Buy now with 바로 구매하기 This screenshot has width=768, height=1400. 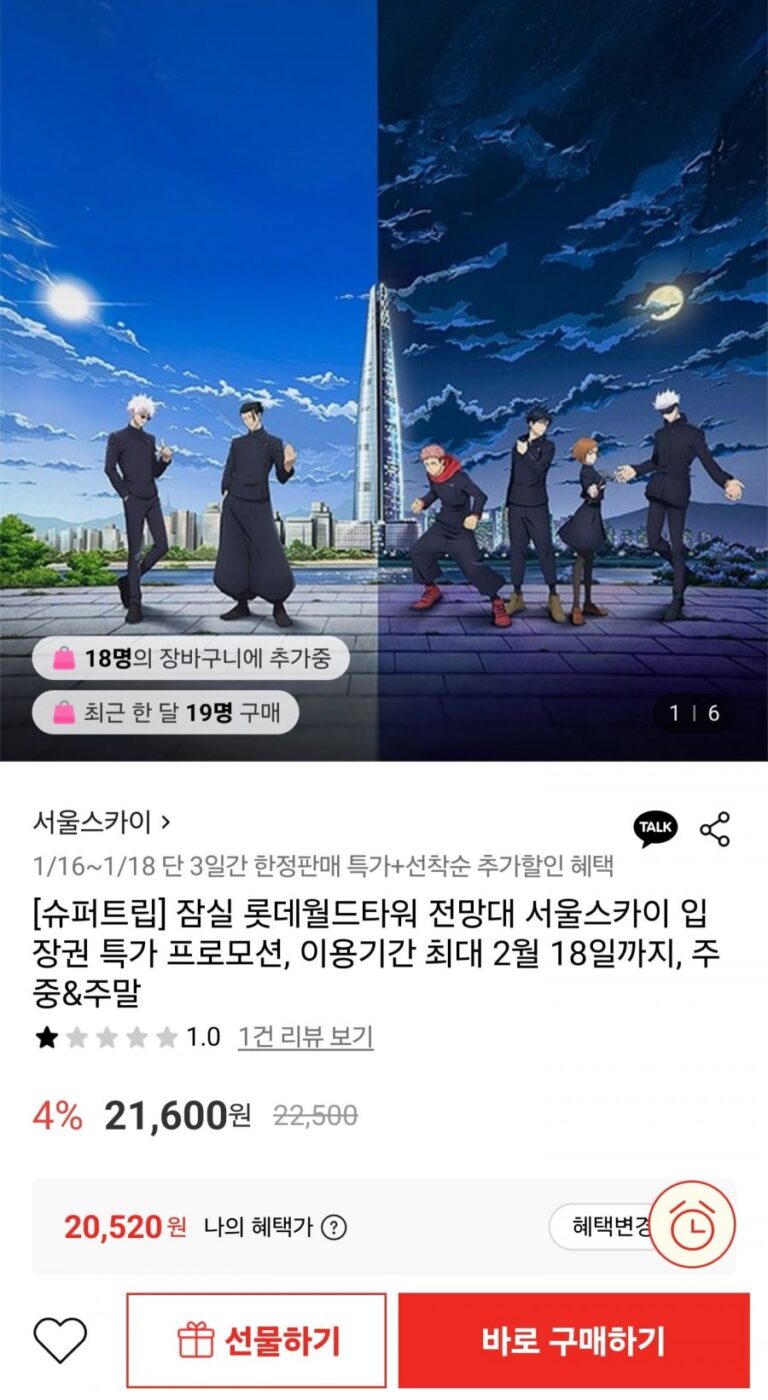573,1340
